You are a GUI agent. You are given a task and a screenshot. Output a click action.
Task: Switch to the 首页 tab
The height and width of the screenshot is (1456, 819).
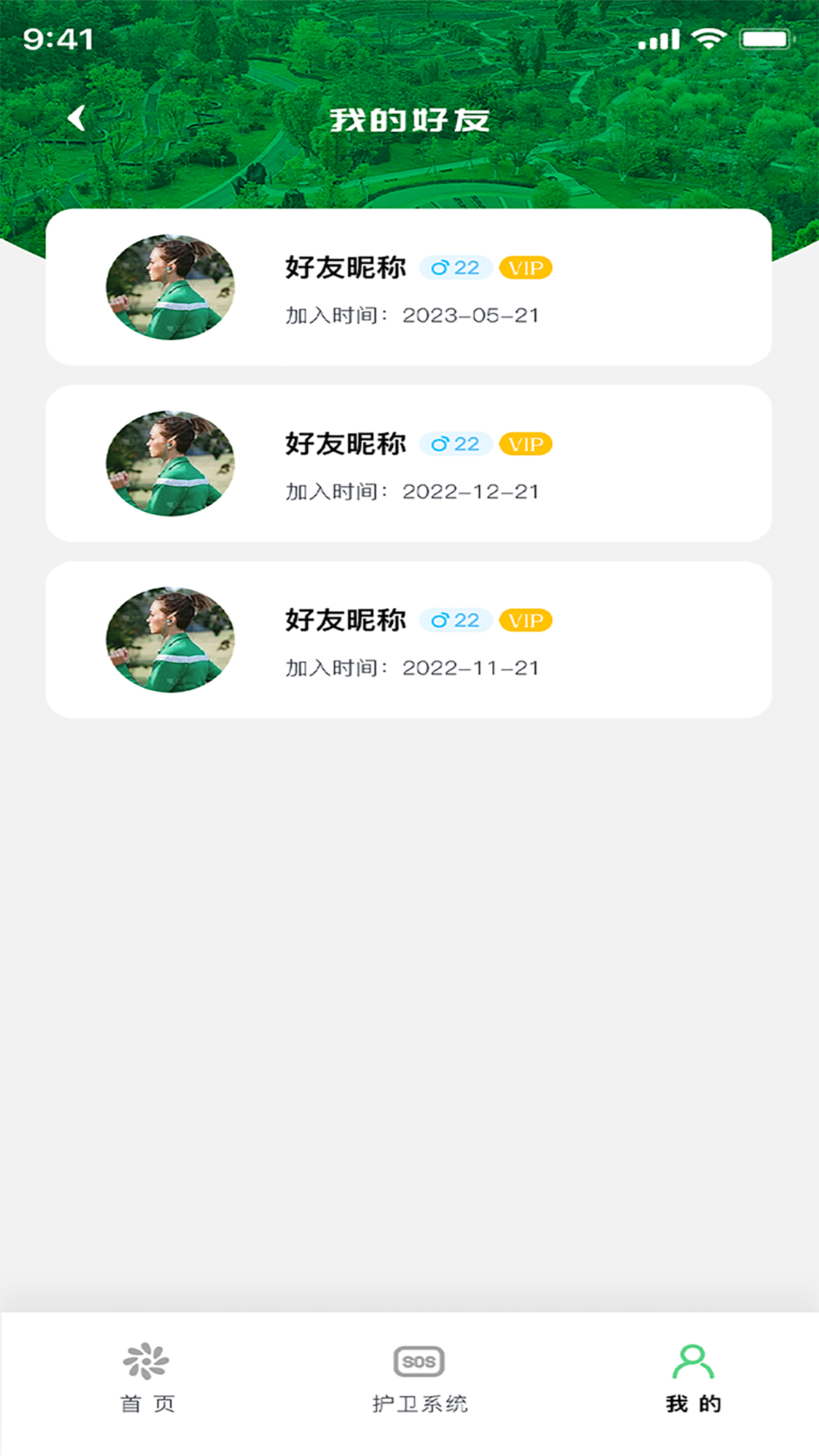[x=147, y=1377]
